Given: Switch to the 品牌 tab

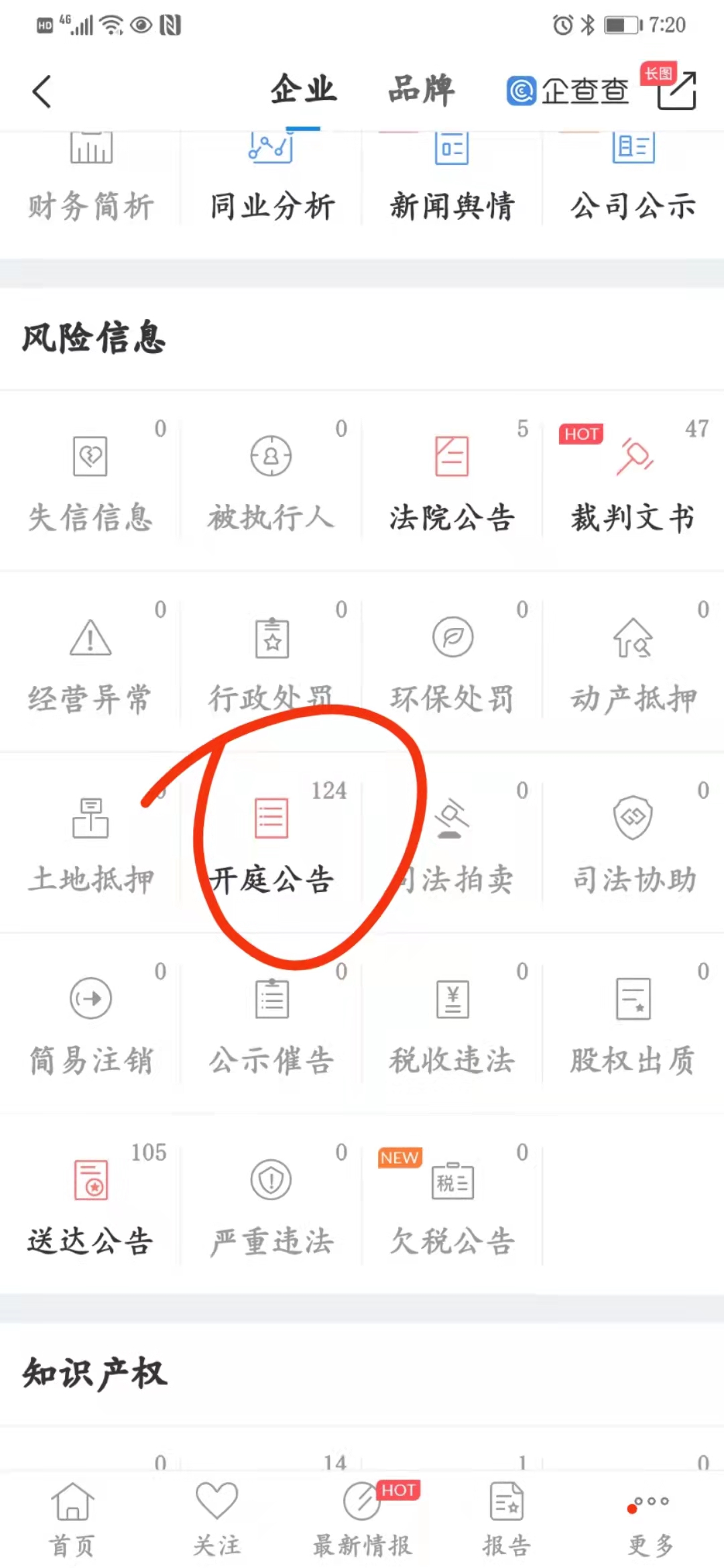Looking at the screenshot, I should tap(420, 89).
